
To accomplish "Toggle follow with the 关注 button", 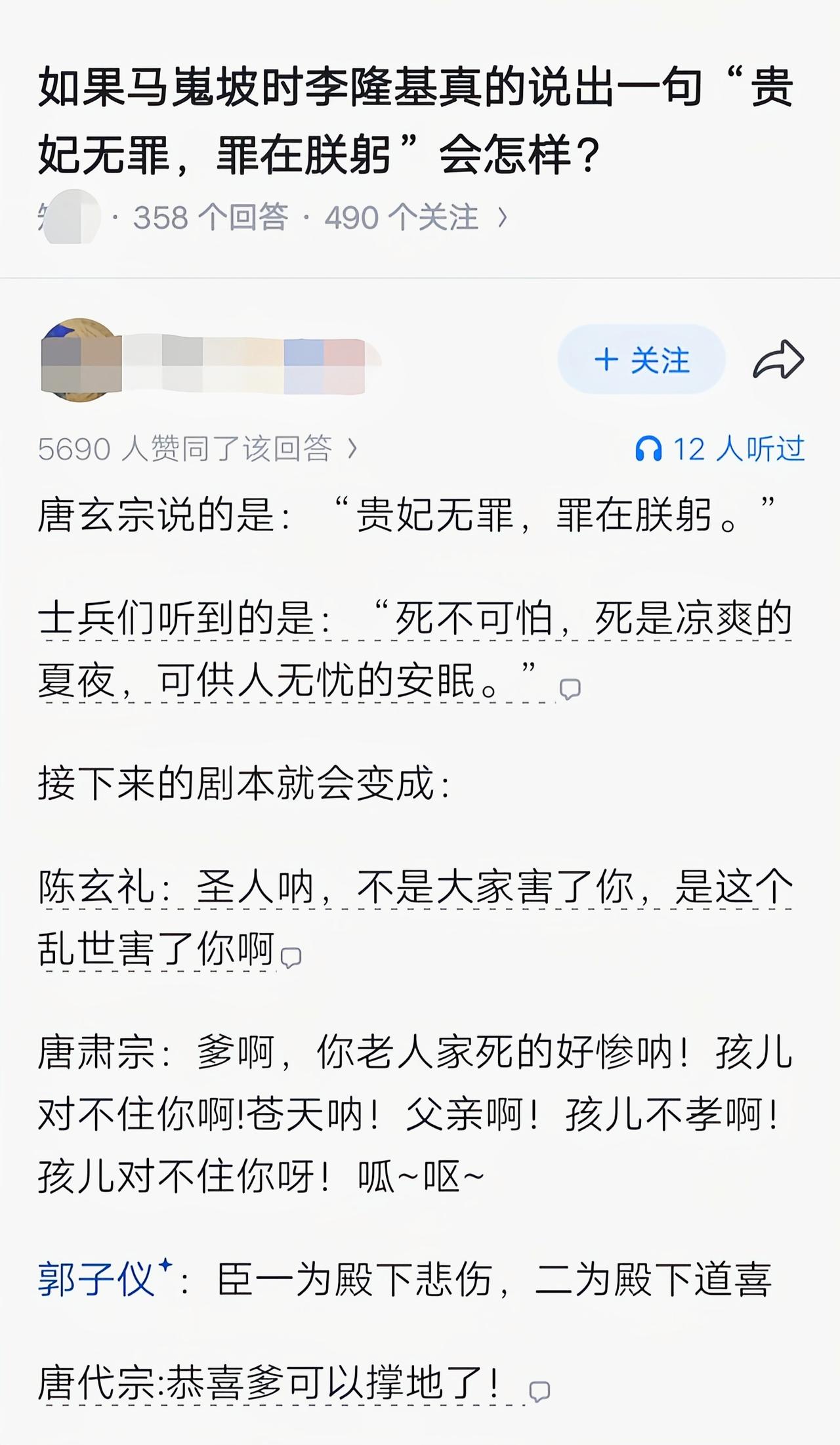I will (x=645, y=358).
